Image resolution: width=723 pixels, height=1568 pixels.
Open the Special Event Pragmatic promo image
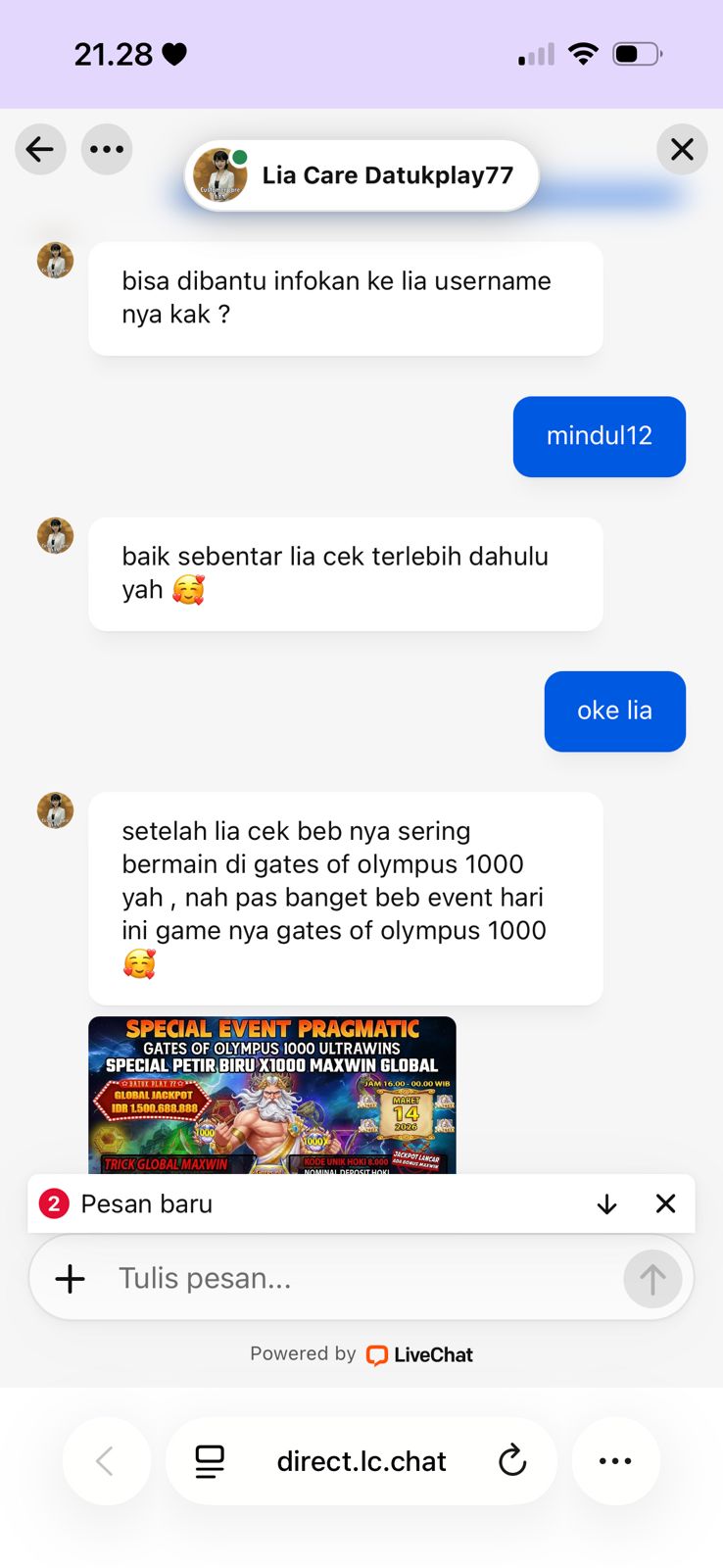271,1093
